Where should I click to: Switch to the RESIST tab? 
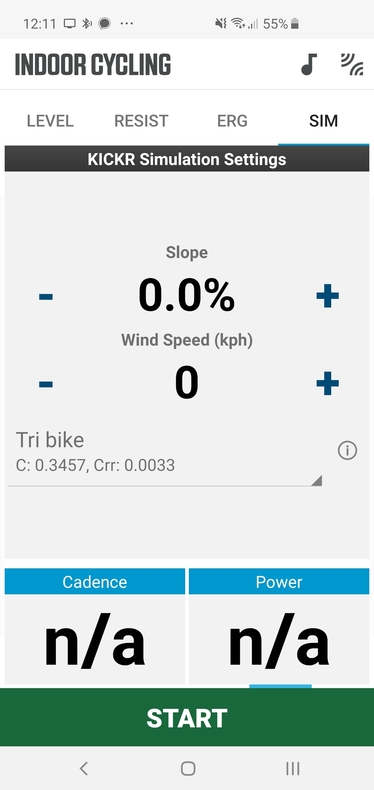(x=141, y=121)
